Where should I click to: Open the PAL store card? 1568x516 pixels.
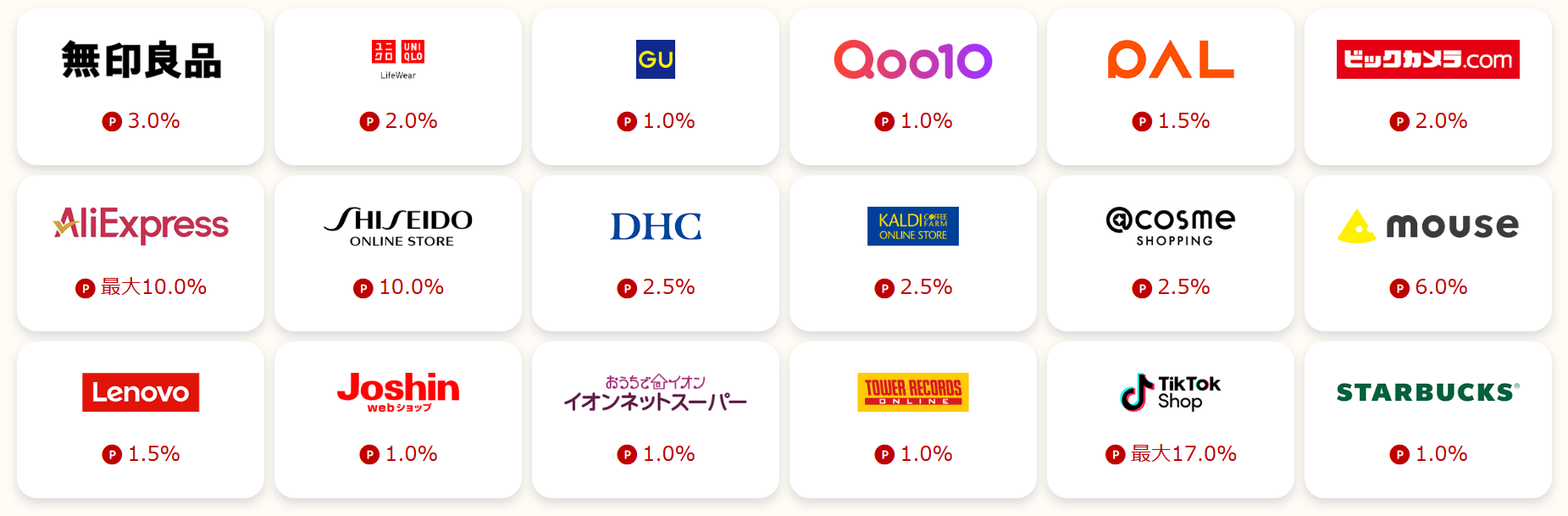coord(1171,86)
